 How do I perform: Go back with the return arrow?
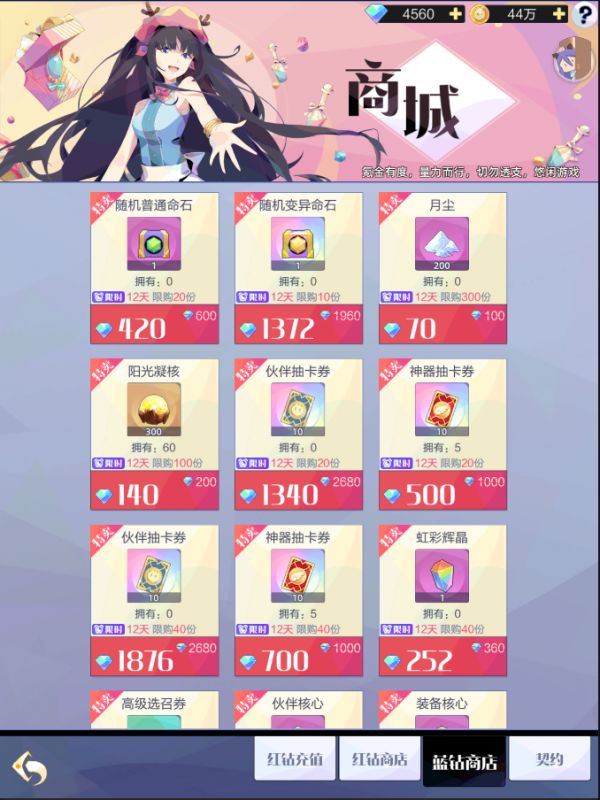click(29, 768)
